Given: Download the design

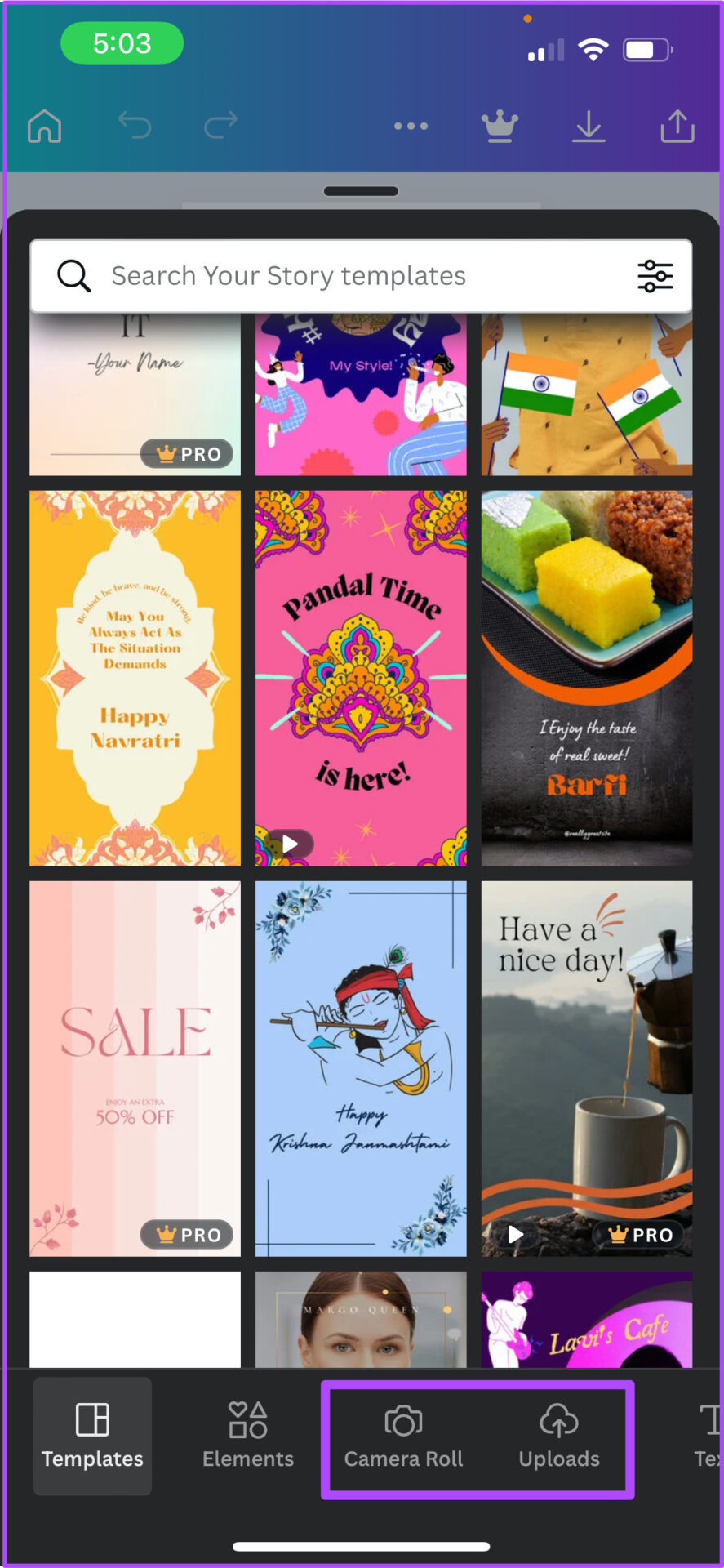Looking at the screenshot, I should tap(589, 127).
